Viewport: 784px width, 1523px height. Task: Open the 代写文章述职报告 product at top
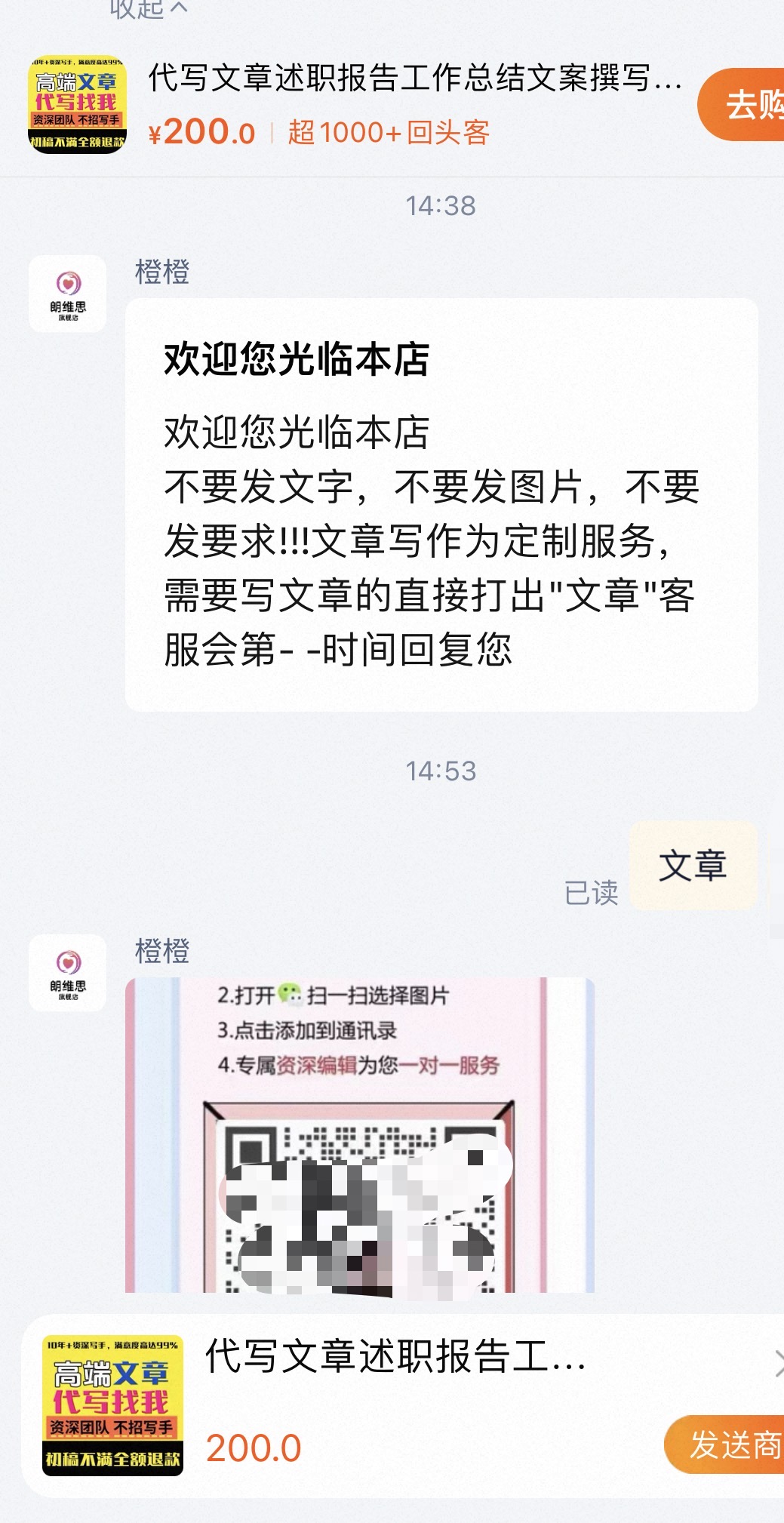click(x=414, y=78)
